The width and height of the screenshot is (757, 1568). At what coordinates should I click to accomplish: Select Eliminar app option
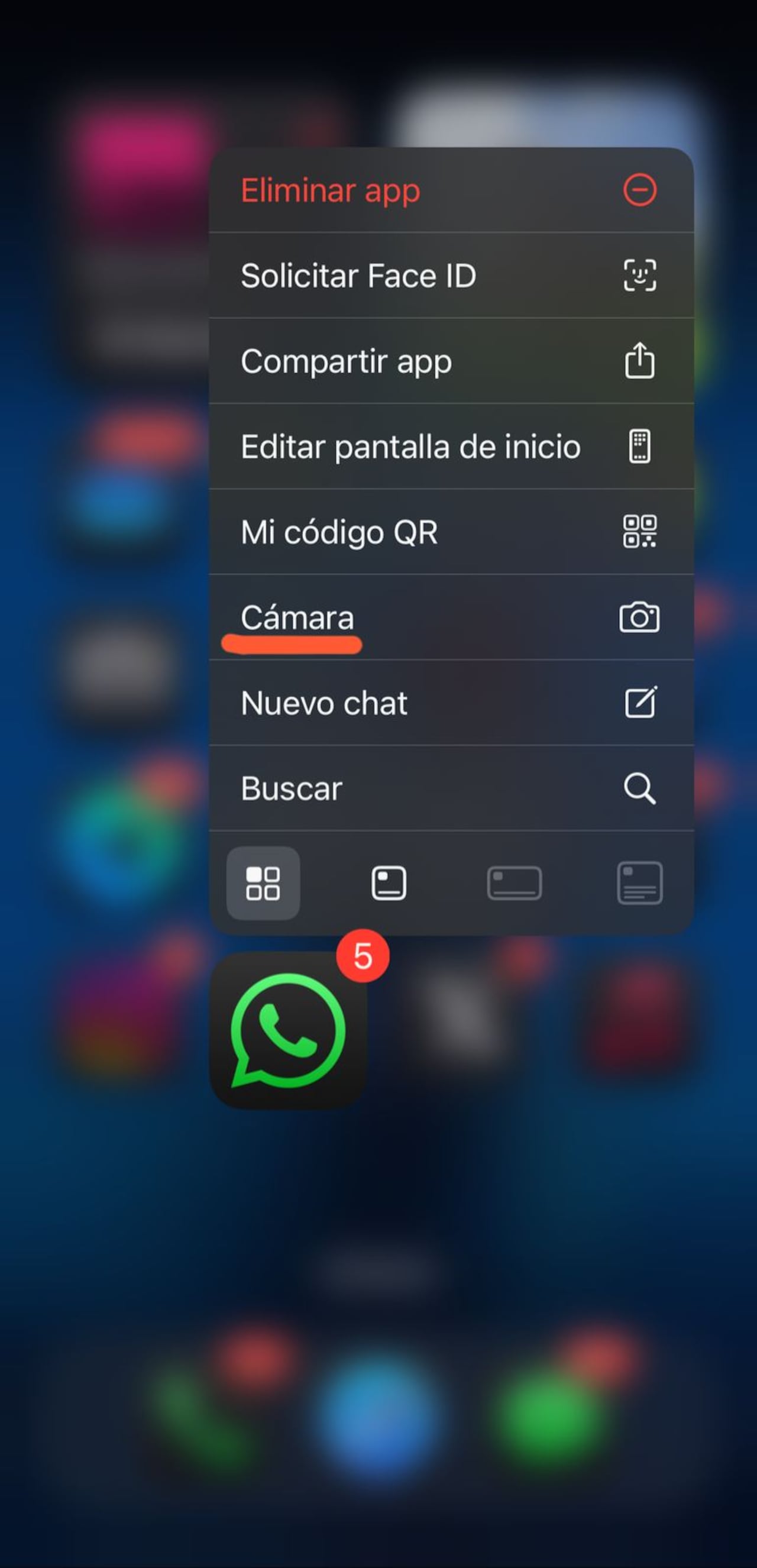[450, 190]
